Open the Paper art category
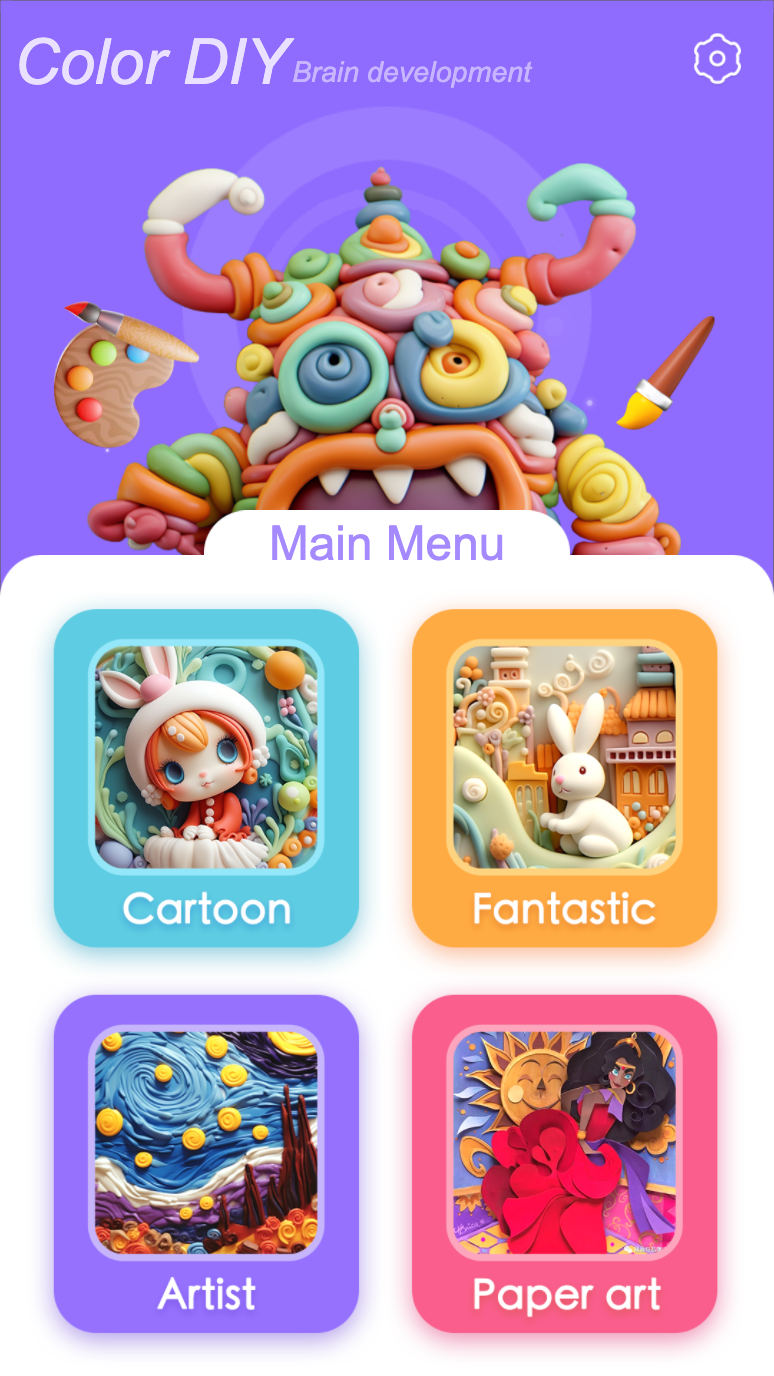This screenshot has width=774, height=1376. pyautogui.click(x=564, y=1162)
